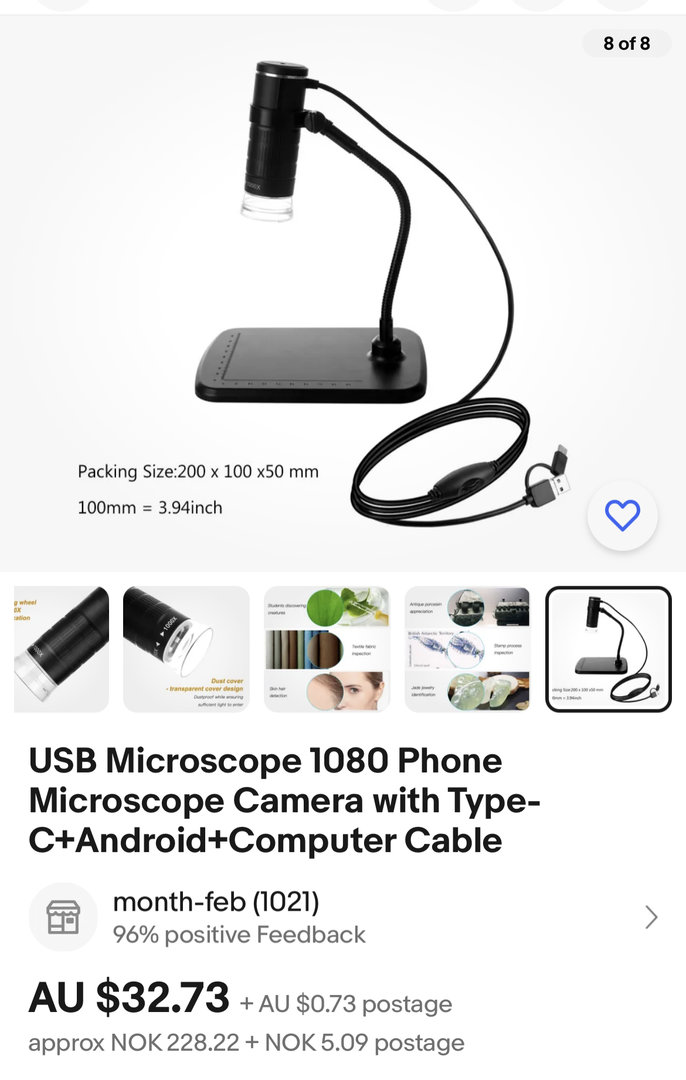View thumbnail with jade jewelry identification
This screenshot has width=686, height=1080.
[x=467, y=649]
